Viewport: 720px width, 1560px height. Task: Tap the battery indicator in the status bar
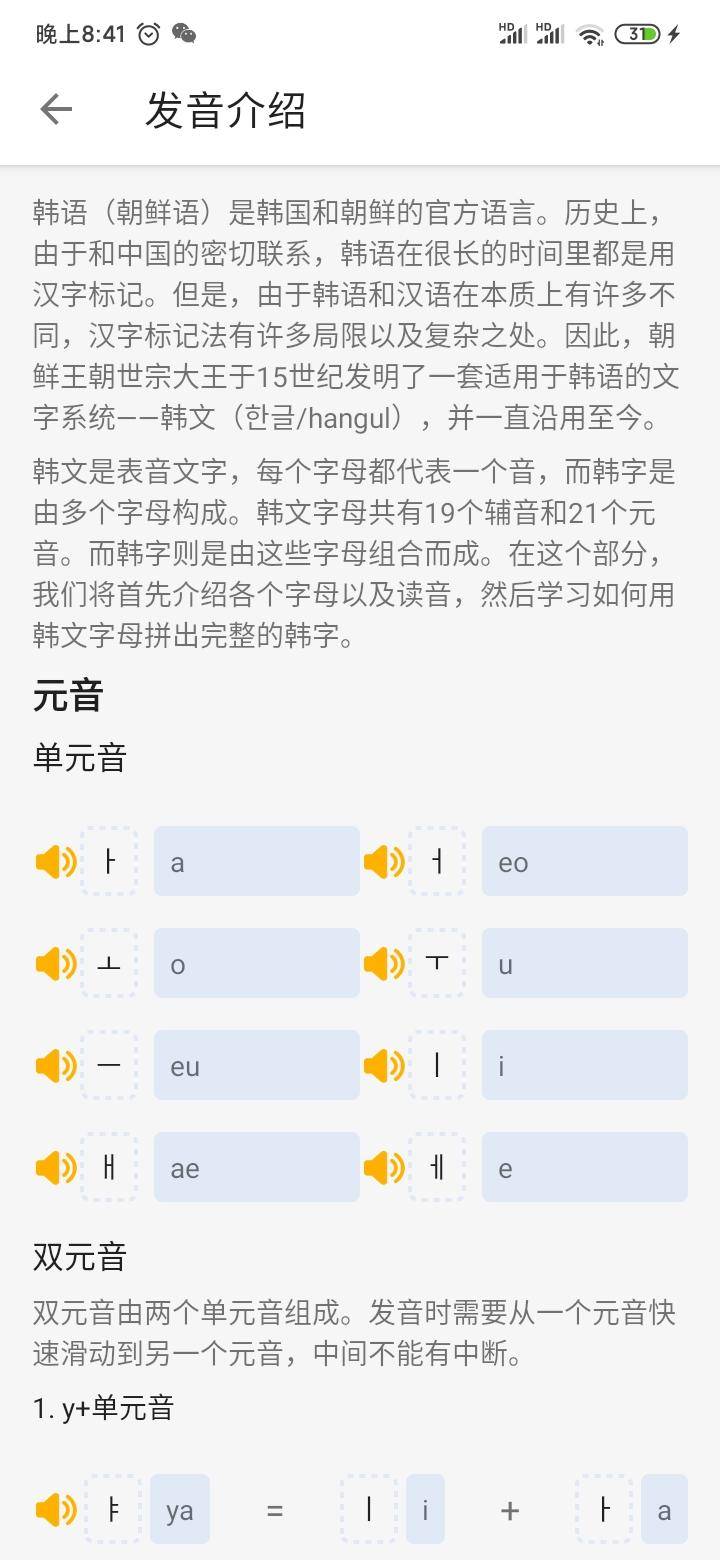[x=638, y=33]
